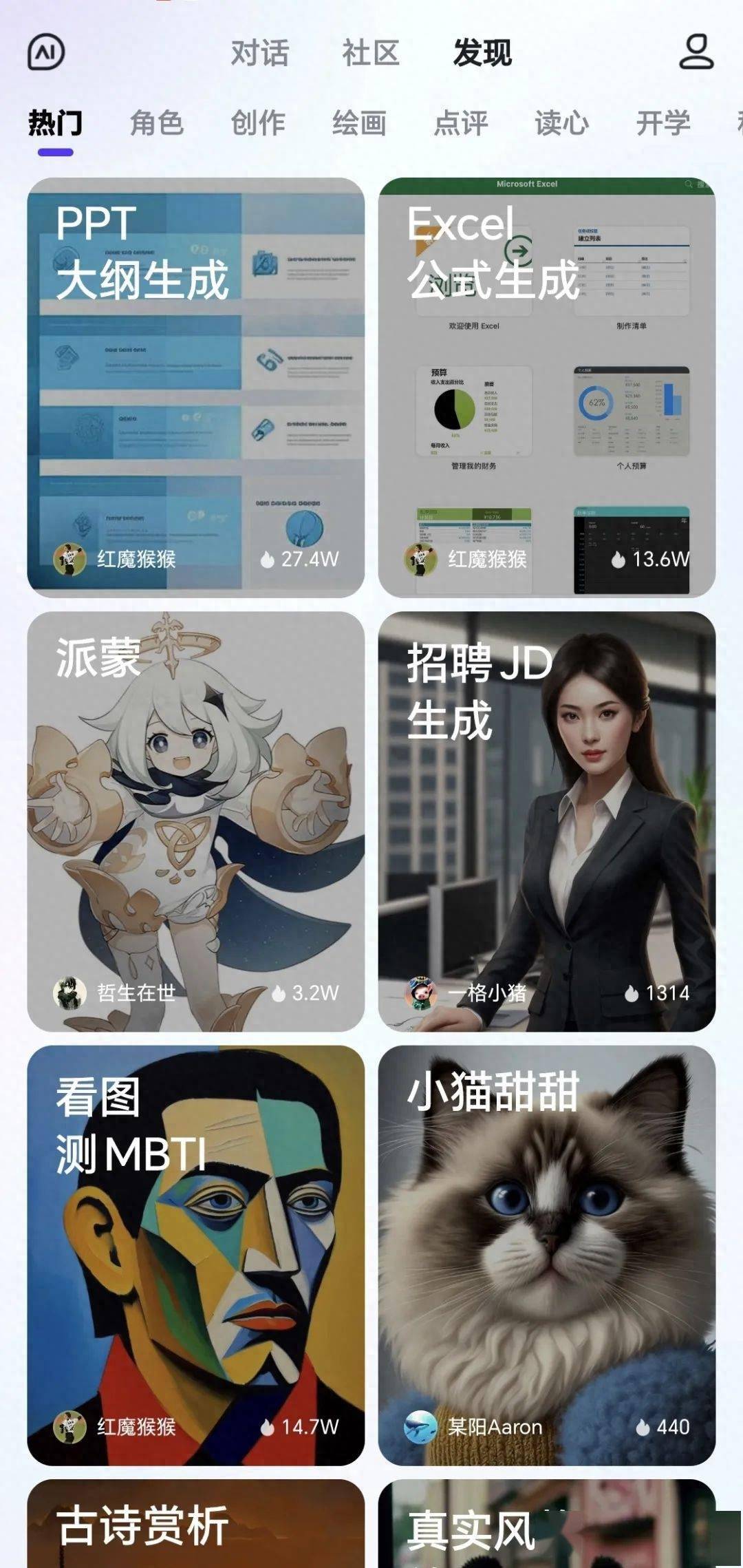The image size is (743, 1568).
Task: Open the 小猫甜甜 card
Action: click(547, 1254)
